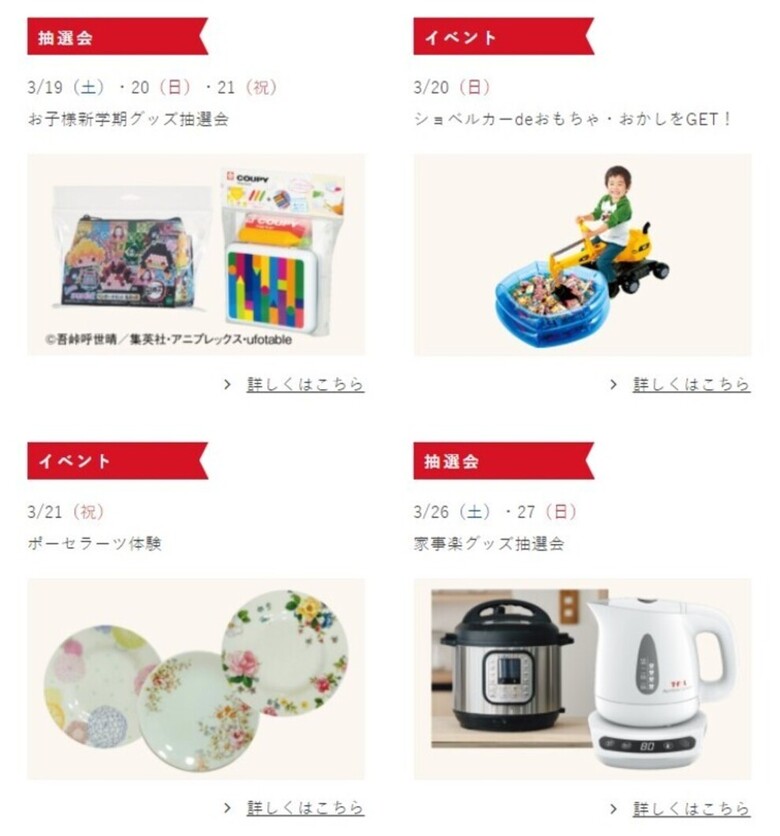Viewport: 780px width, 836px height.
Task: Open details link for ポーセラーツ体験
Action: click(305, 808)
